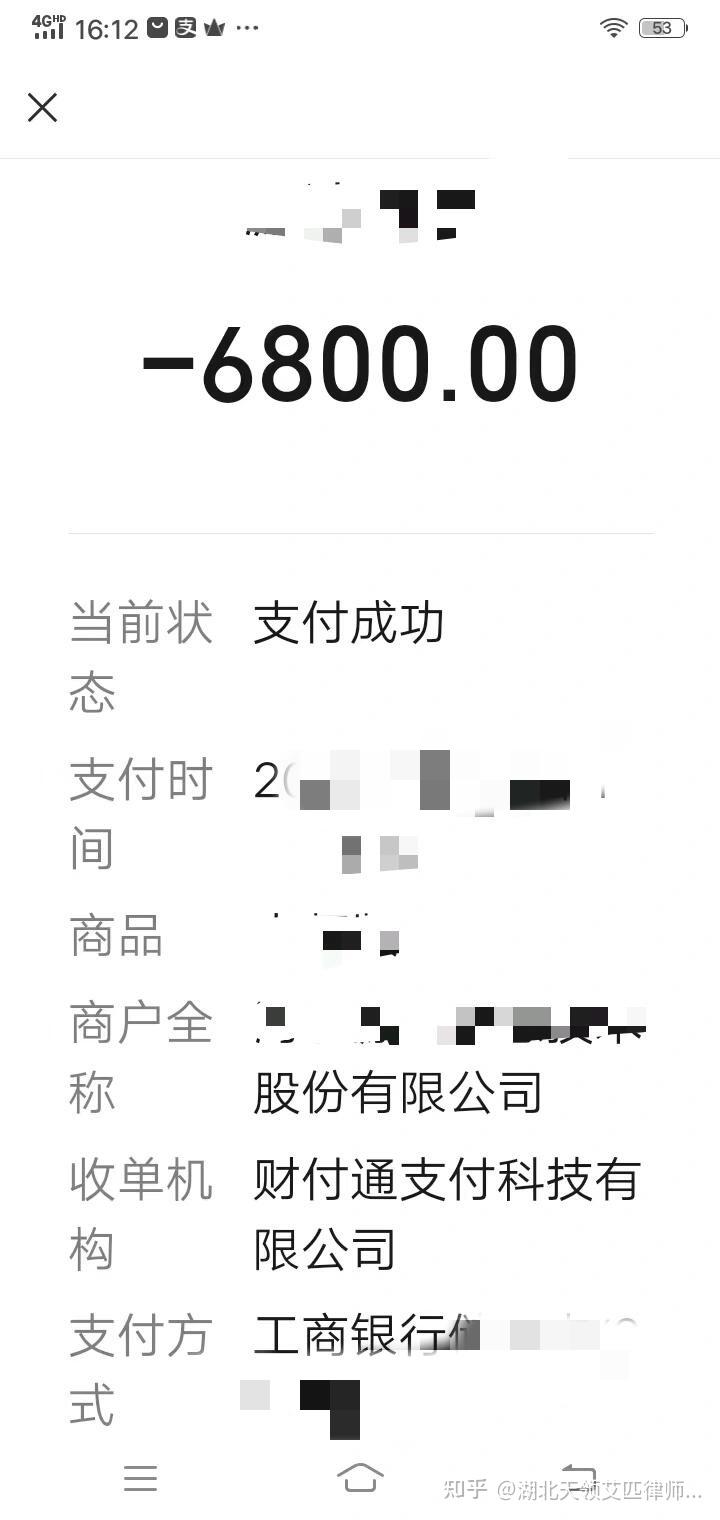
Task: Go to the home screen
Action: tap(360, 1477)
